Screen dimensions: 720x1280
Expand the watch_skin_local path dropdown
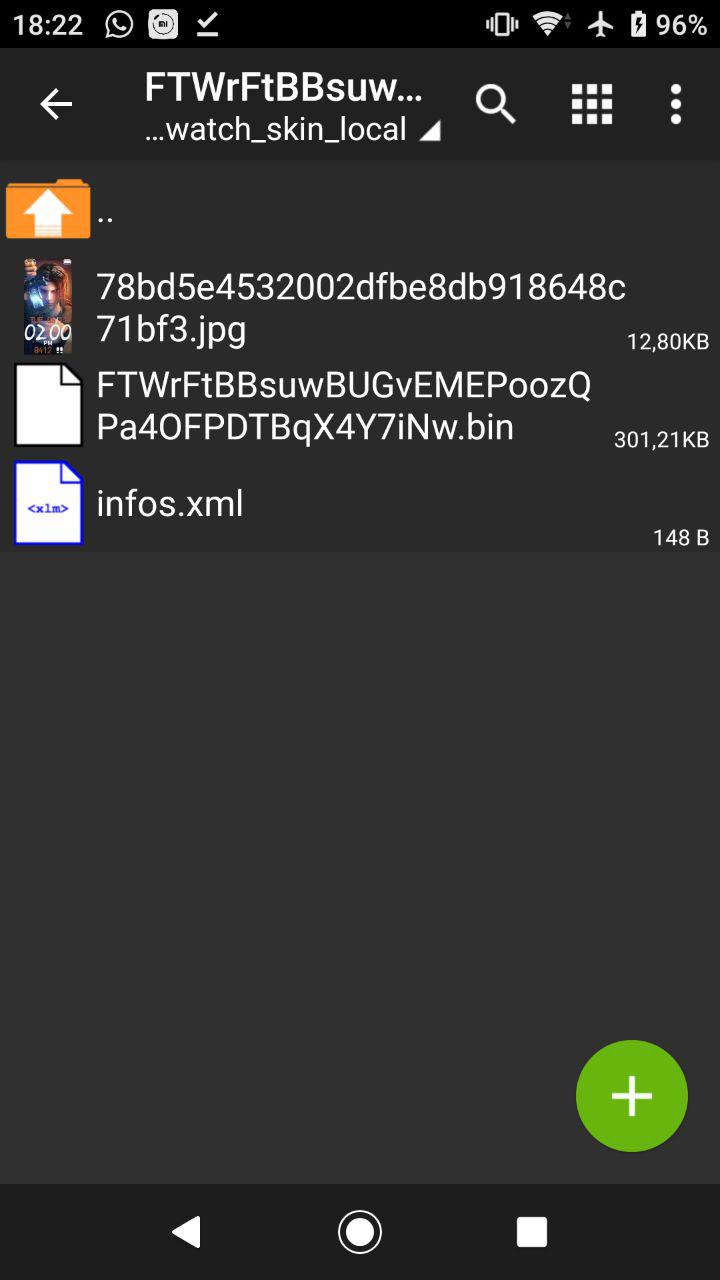pos(292,130)
